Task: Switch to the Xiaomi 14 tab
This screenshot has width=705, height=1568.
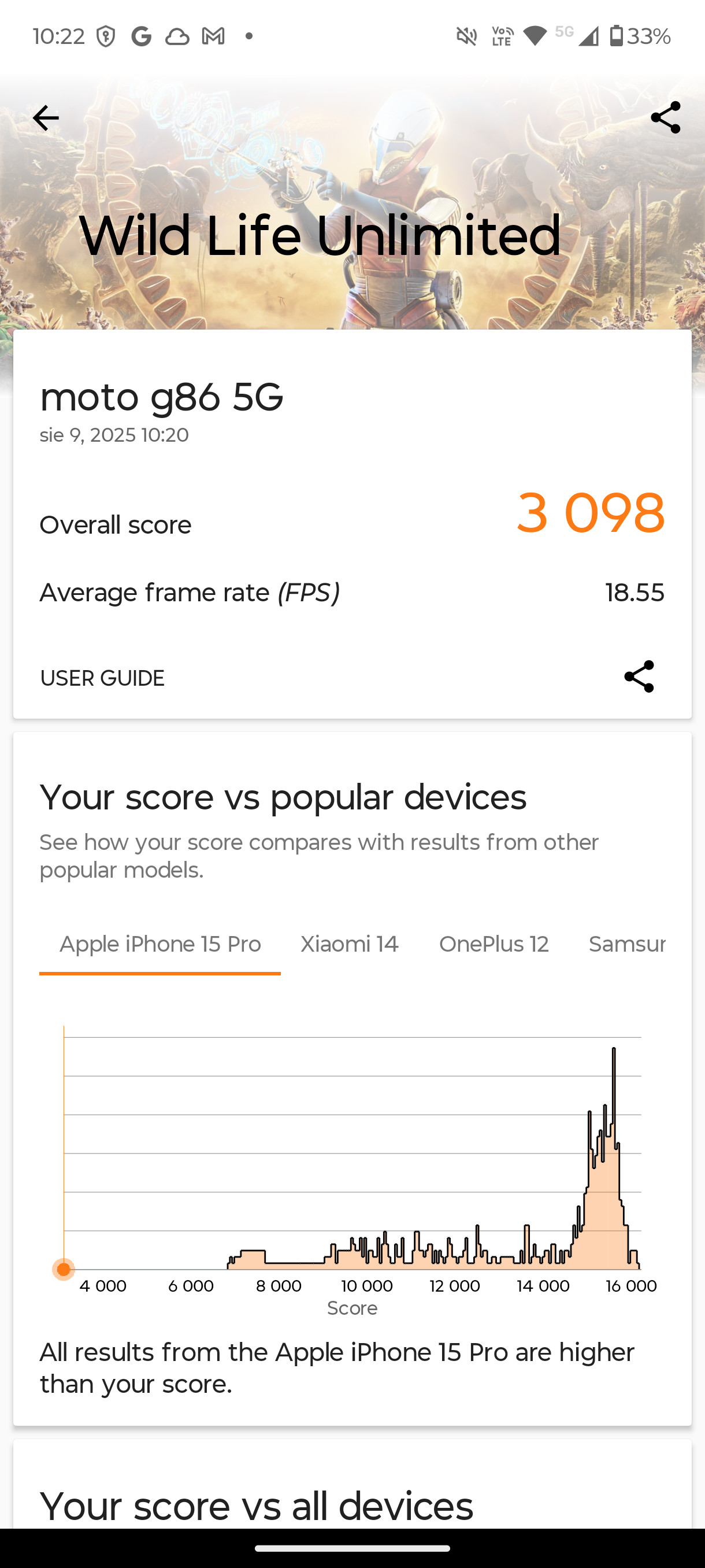Action: pos(350,944)
